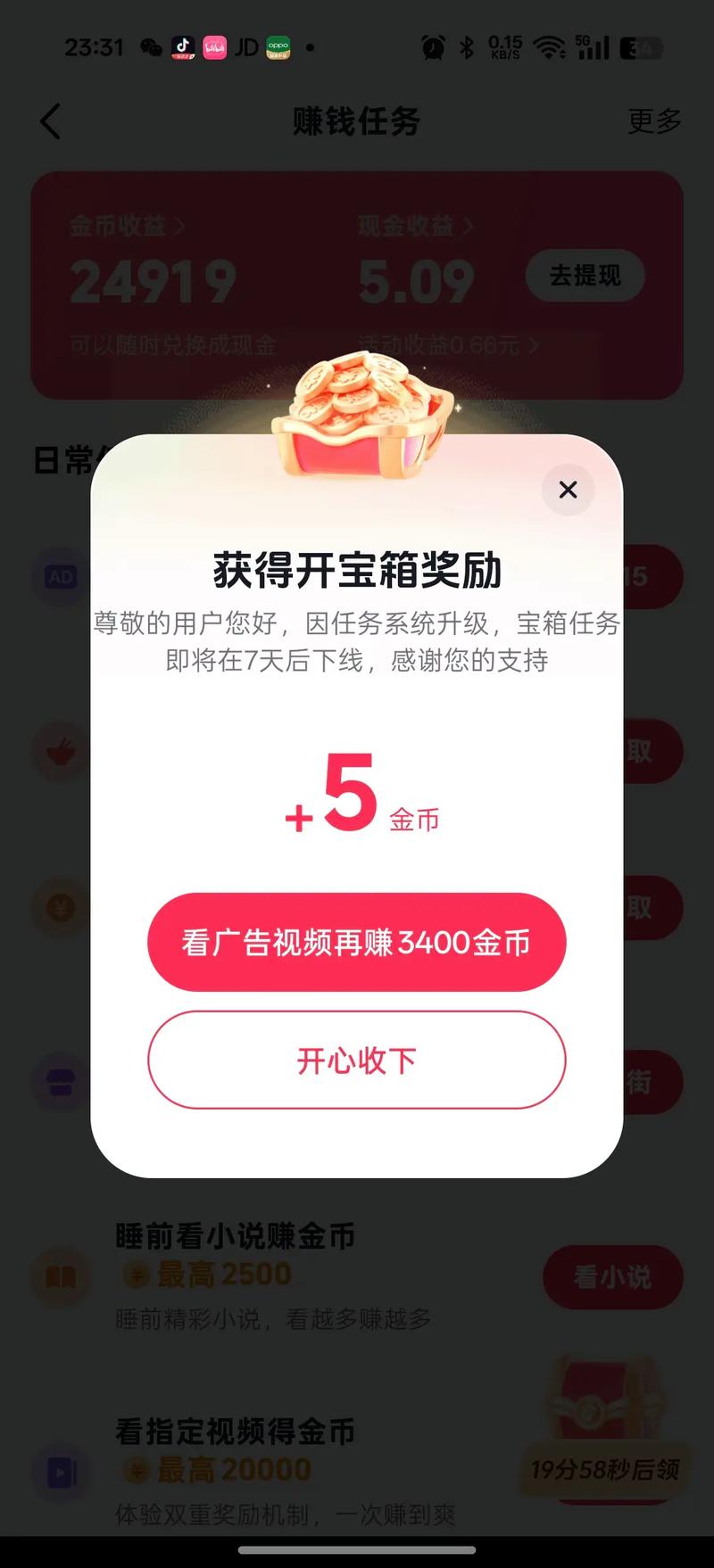Tap the back arrow to exit 赚钱任务
This screenshot has width=714, height=1568.
[x=51, y=122]
